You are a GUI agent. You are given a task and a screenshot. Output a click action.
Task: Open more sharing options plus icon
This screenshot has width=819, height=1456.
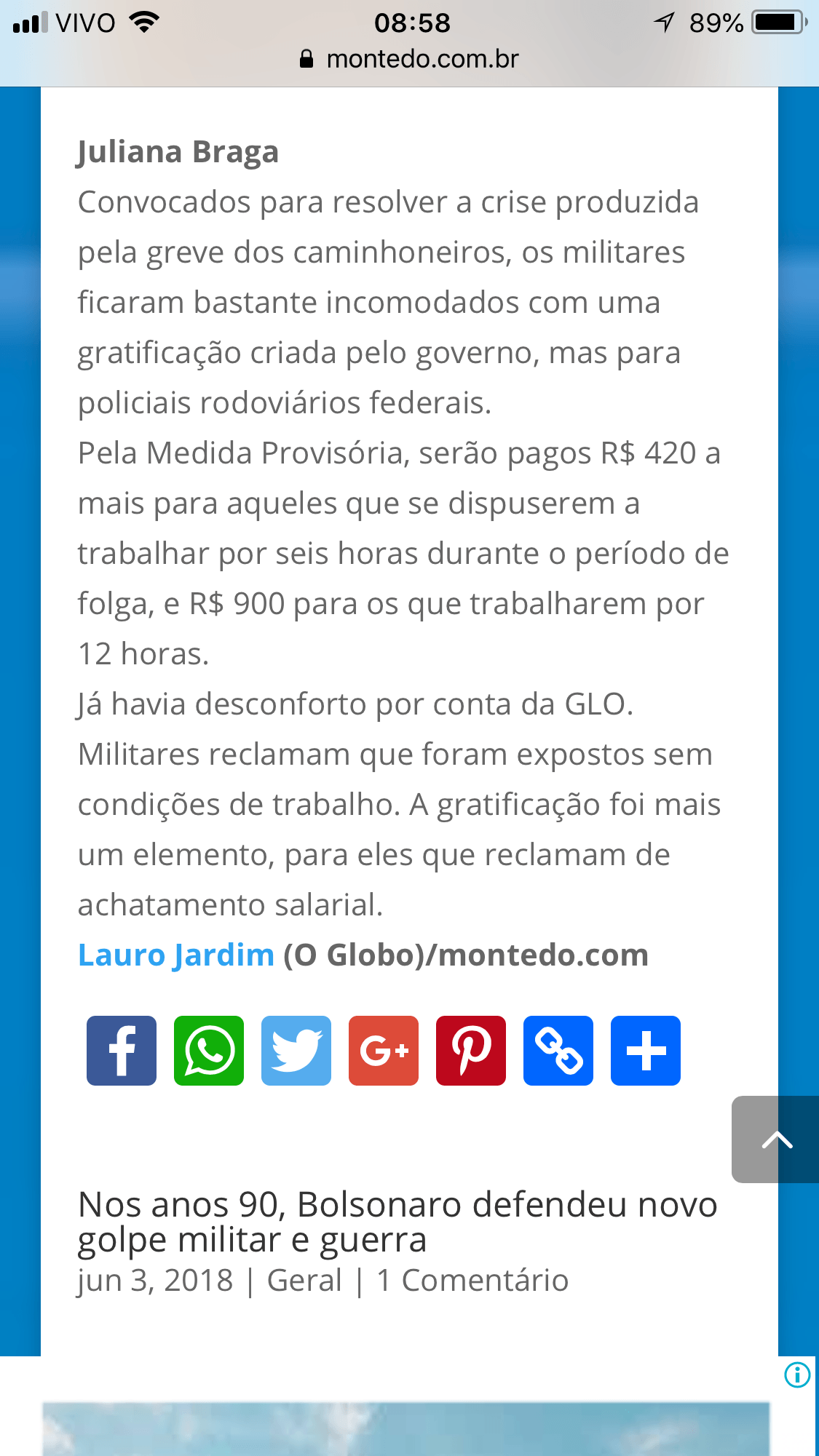click(646, 1051)
